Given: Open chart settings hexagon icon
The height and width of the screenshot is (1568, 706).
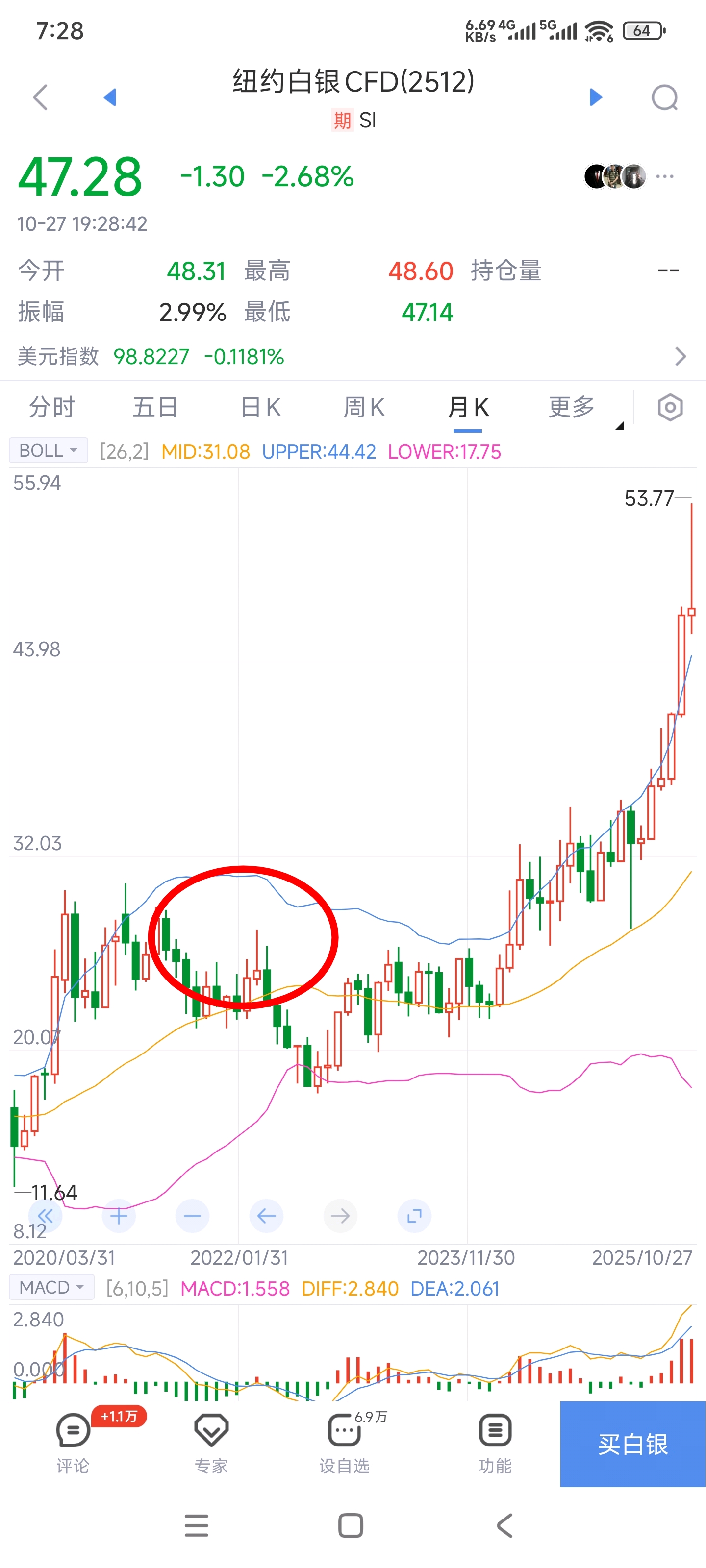Looking at the screenshot, I should coord(670,407).
